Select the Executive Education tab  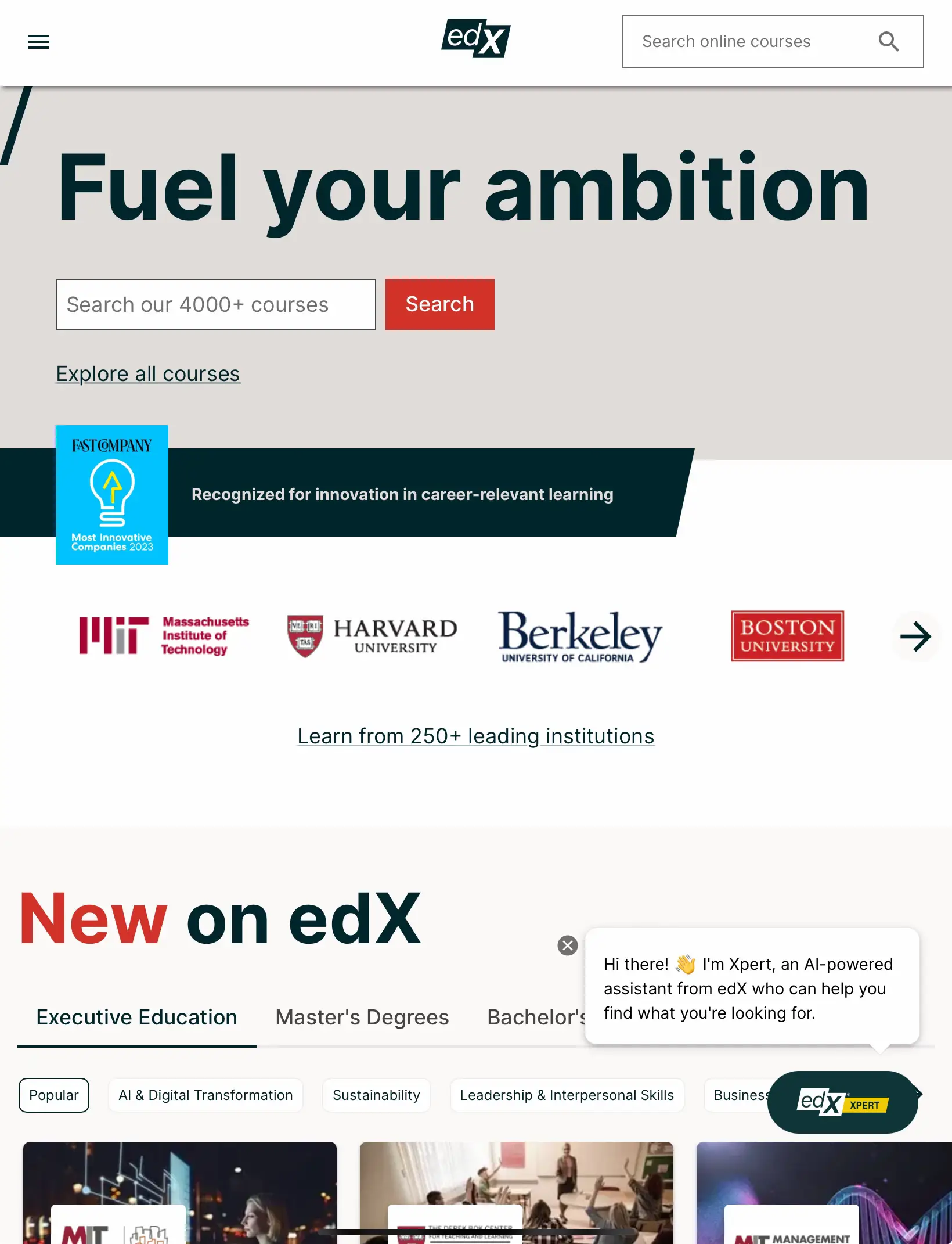(137, 1018)
